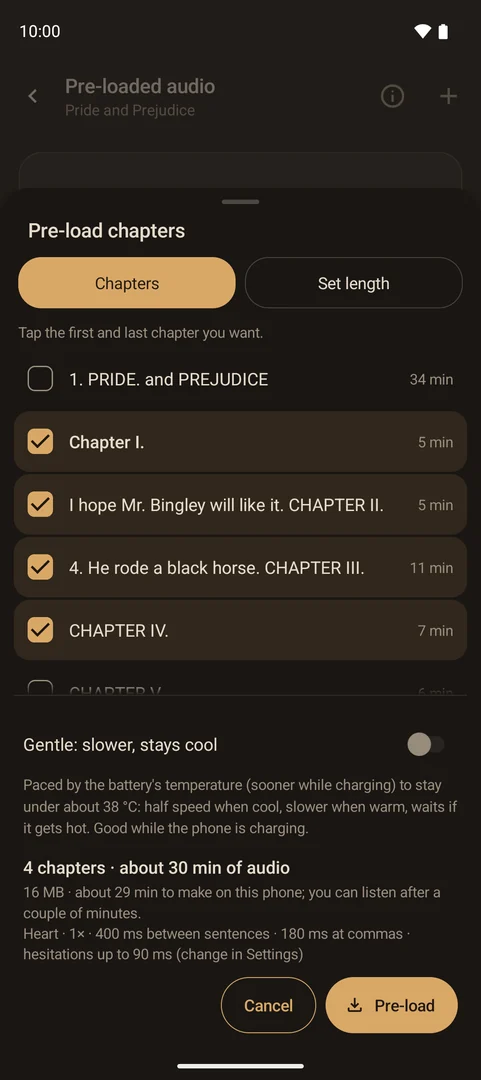
Task: Select the Chapters tab
Action: [127, 283]
